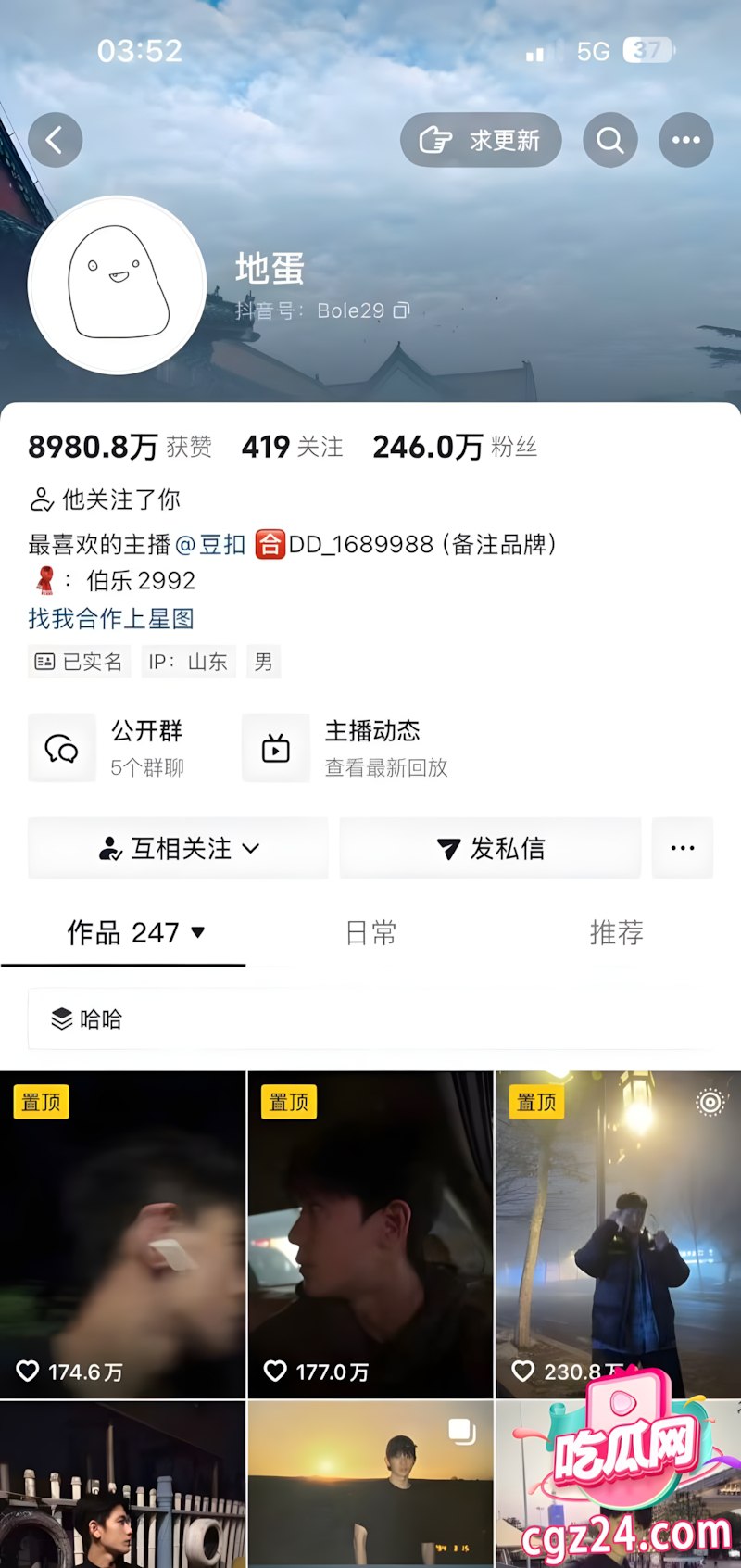This screenshot has width=741, height=1568.
Task: Tap 发私信 to send a message
Action: (x=490, y=848)
